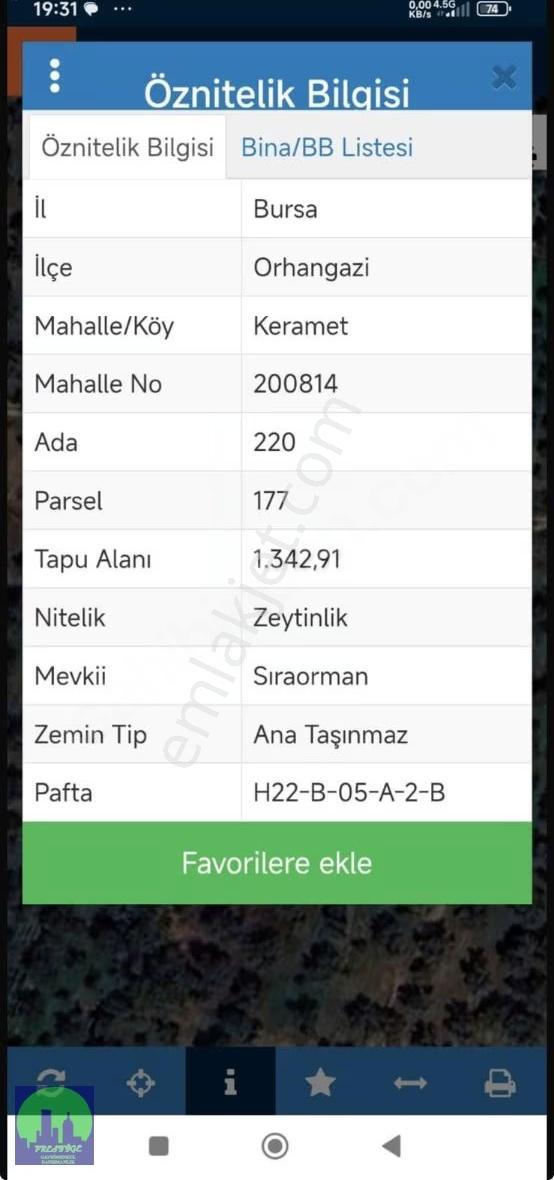Open favorites star in toolbar
Viewport: 554px width, 1180px height.
(320, 1083)
